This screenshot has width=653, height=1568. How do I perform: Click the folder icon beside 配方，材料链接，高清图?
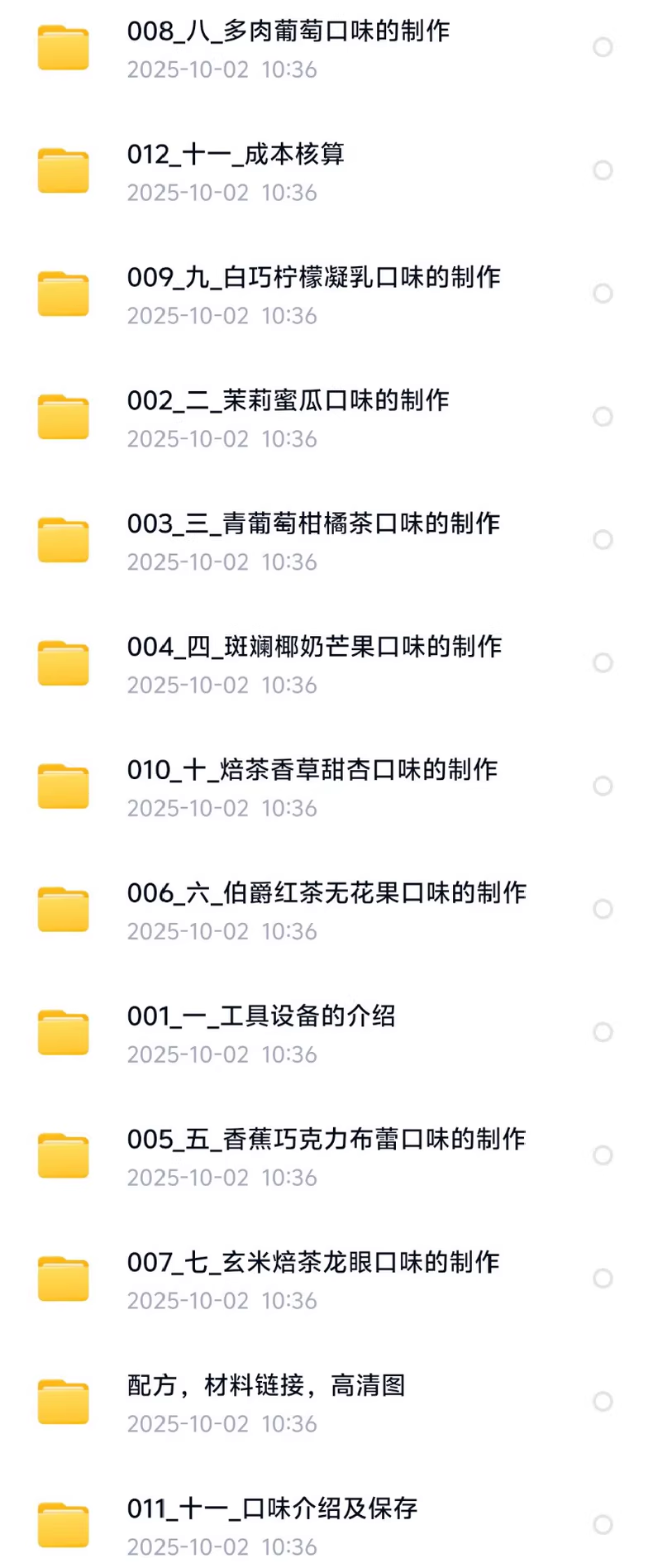[x=63, y=1400]
